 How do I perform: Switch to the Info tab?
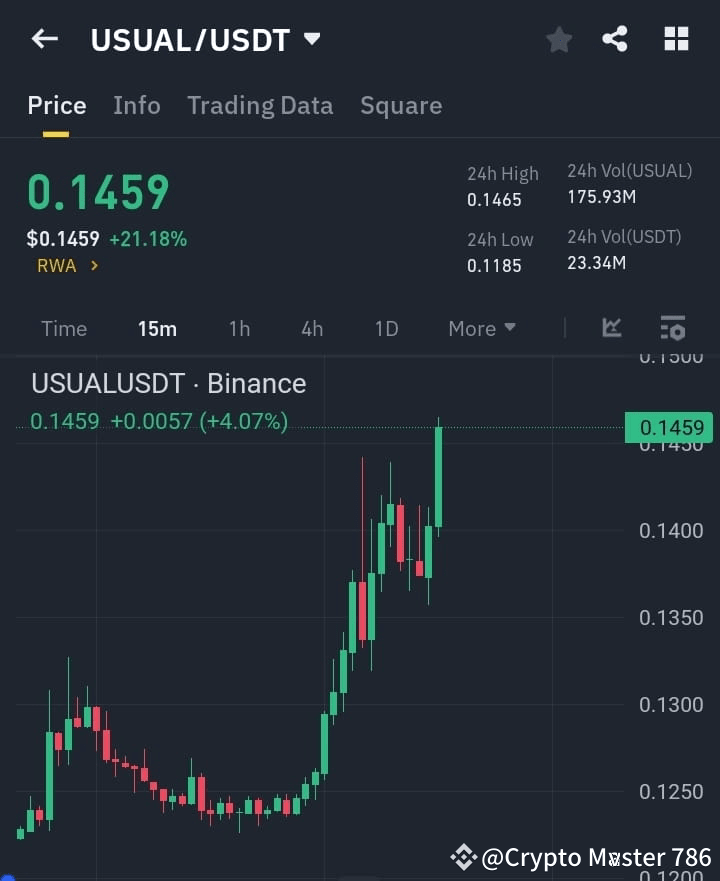[x=136, y=105]
